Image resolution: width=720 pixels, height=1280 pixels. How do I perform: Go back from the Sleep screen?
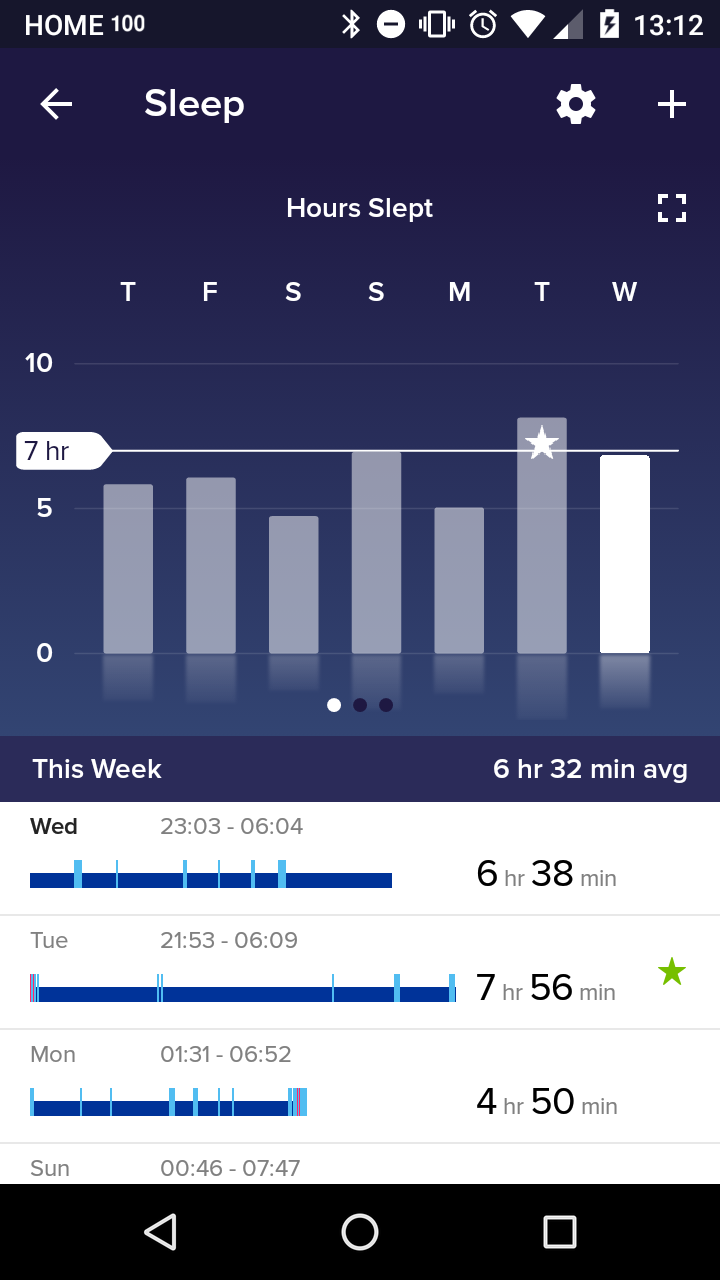point(56,104)
